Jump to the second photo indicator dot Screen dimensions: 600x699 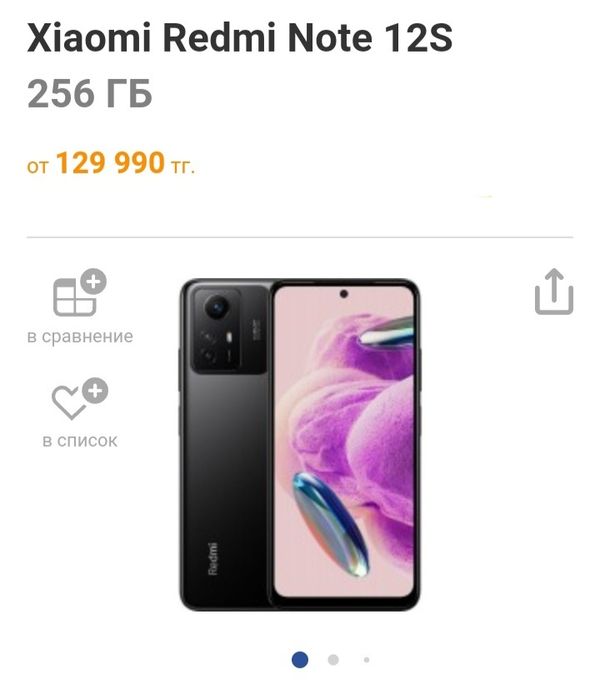[x=333, y=660]
